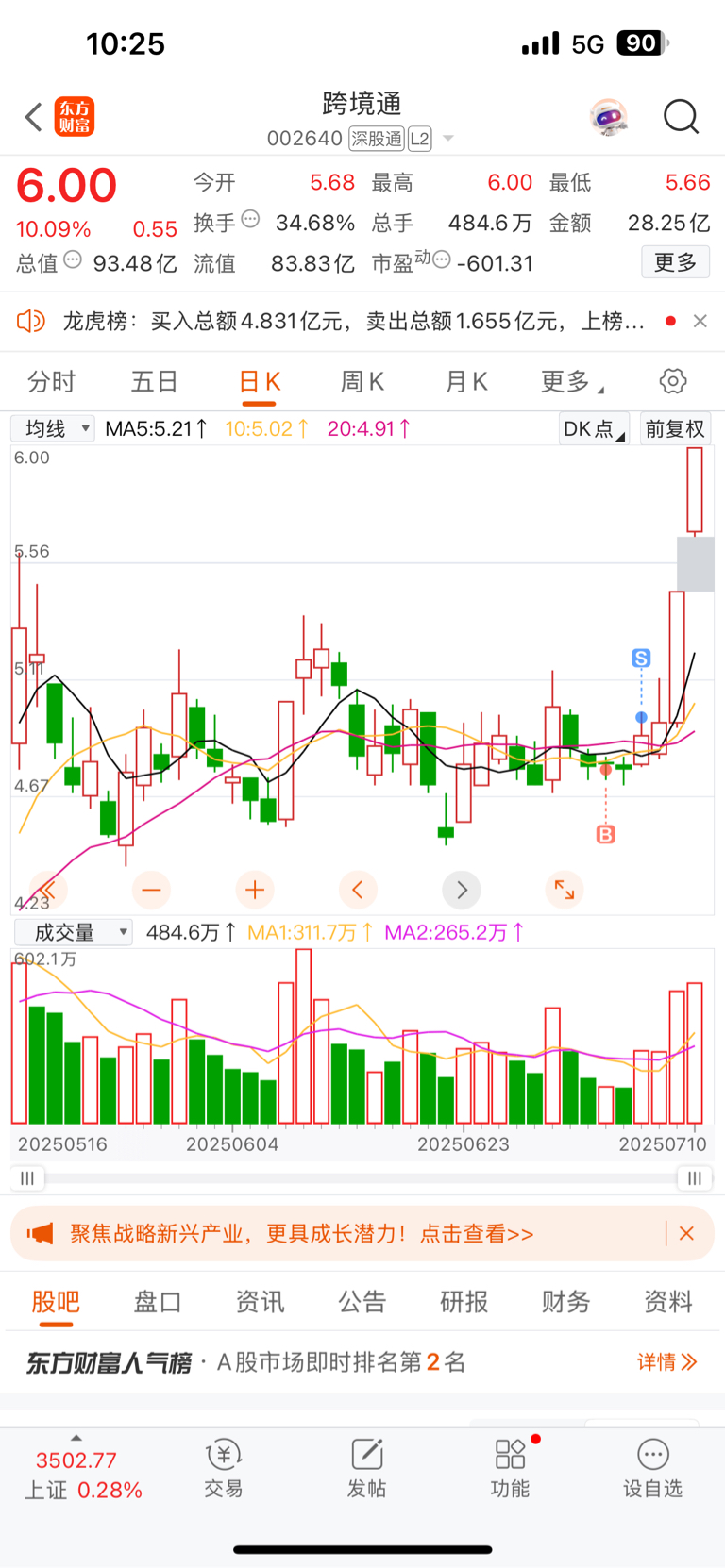The width and height of the screenshot is (725, 1568).
Task: Open the search magnifier icon
Action: click(x=681, y=117)
